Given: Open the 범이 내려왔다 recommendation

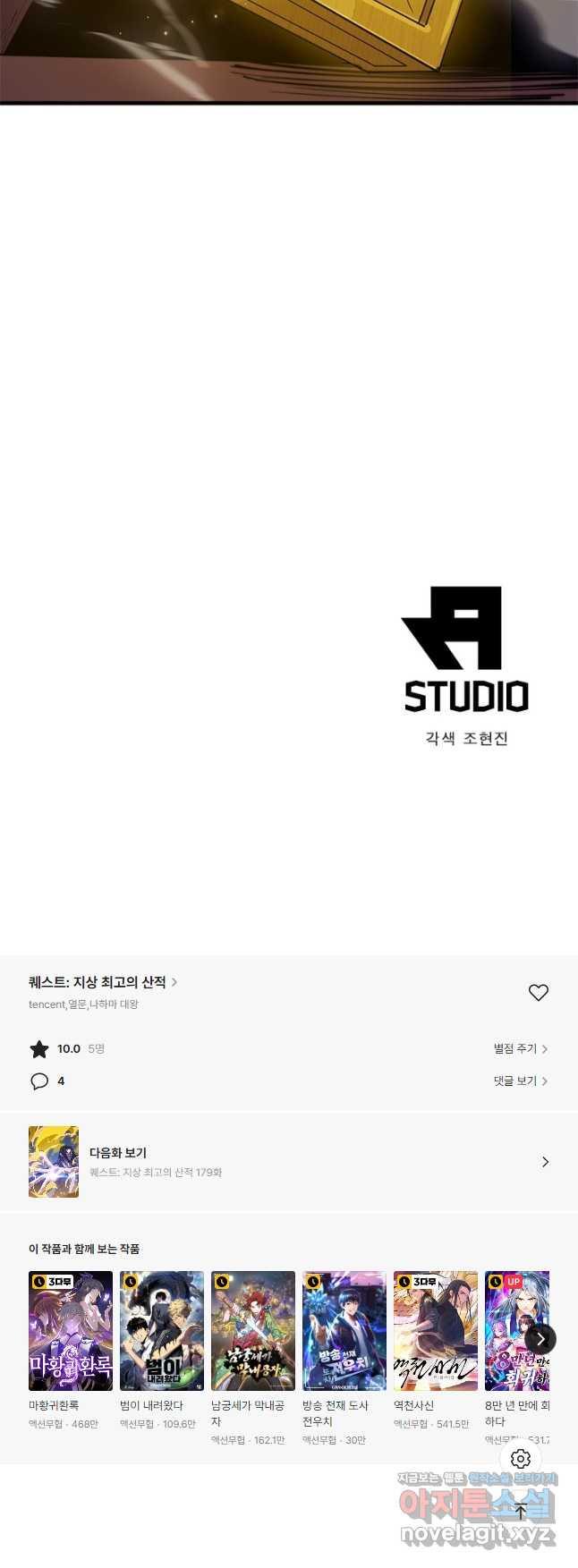Looking at the screenshot, I should pyautogui.click(x=162, y=1331).
